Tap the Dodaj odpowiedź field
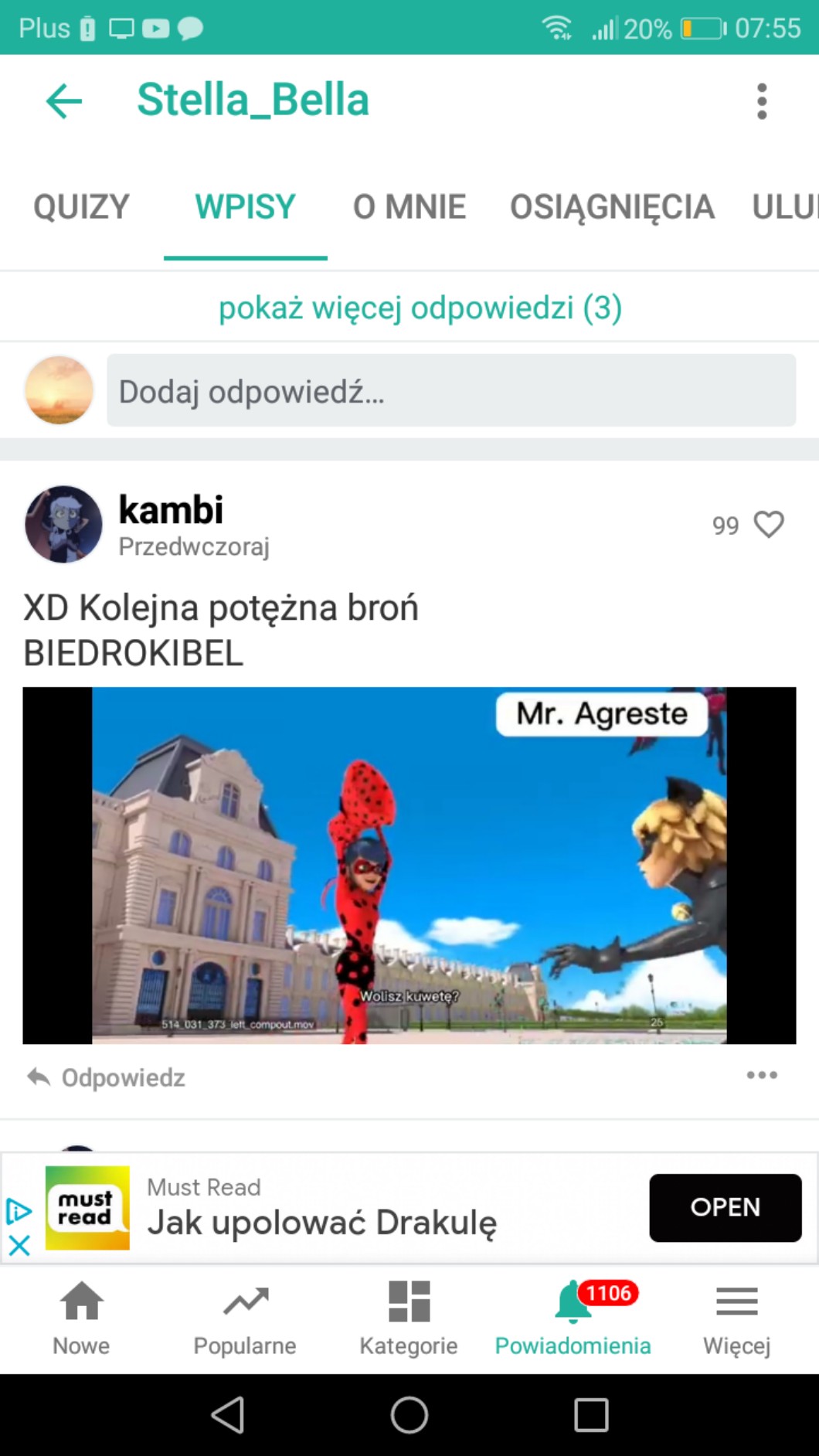This screenshot has width=819, height=1456. click(451, 391)
